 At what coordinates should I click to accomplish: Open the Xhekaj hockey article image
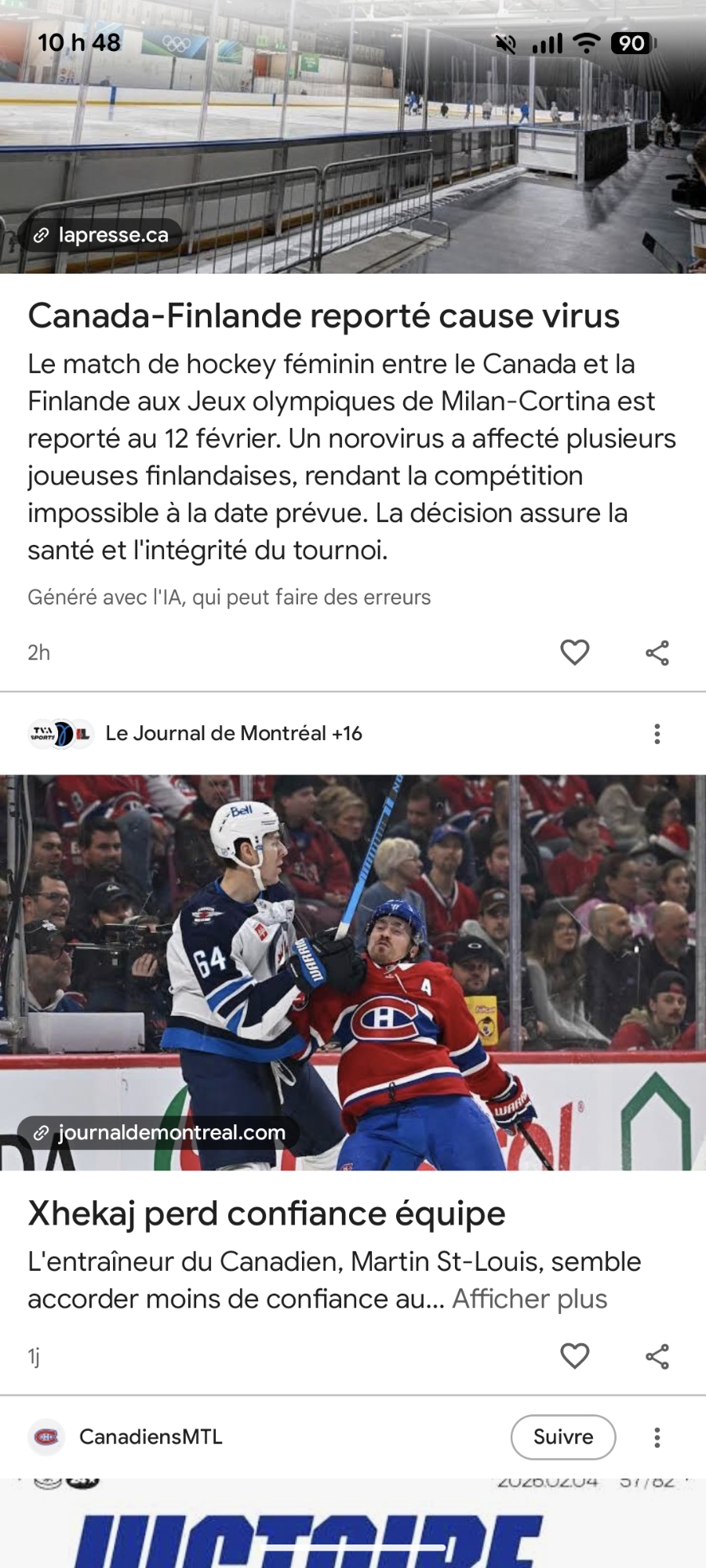coord(353,941)
